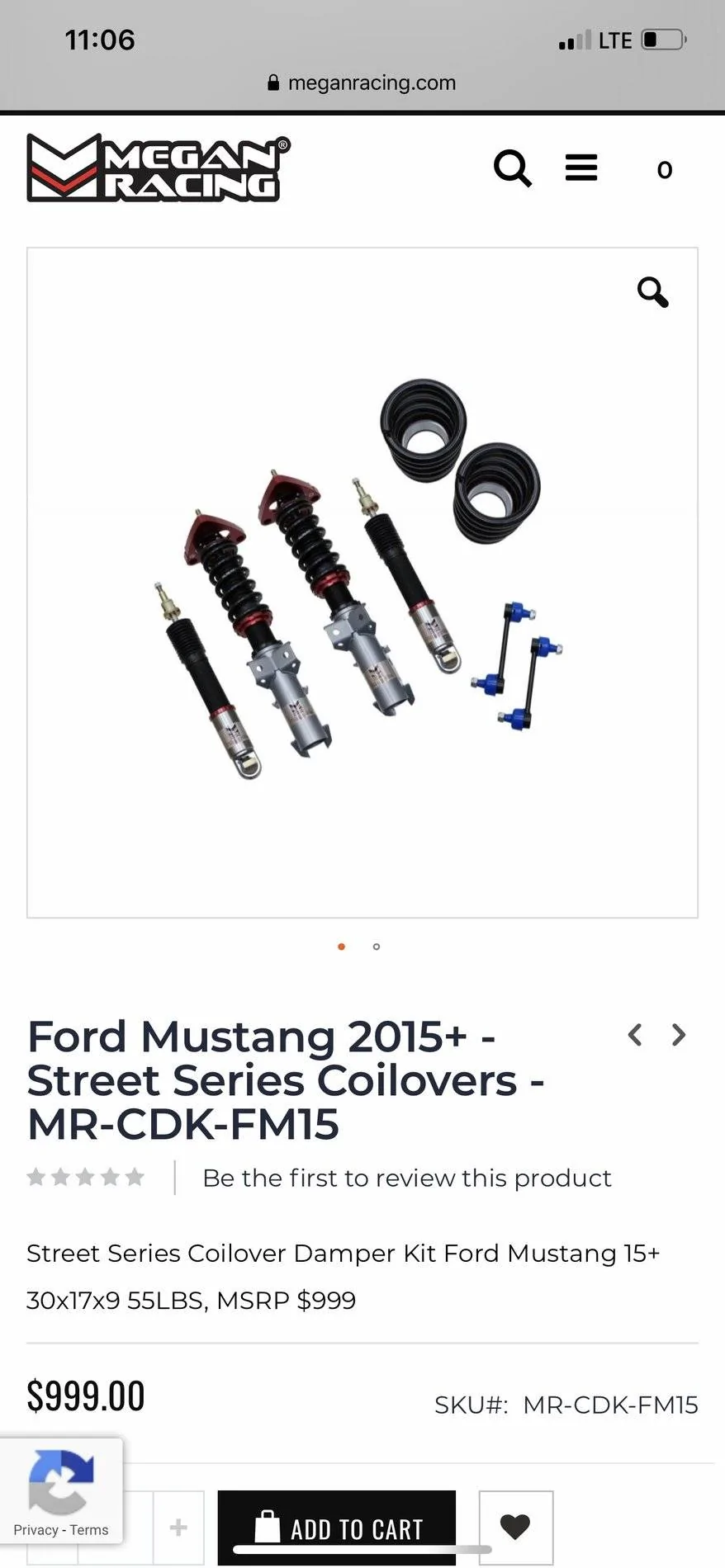Increase quantity with the plus button
The image size is (725, 1568).
click(178, 1528)
